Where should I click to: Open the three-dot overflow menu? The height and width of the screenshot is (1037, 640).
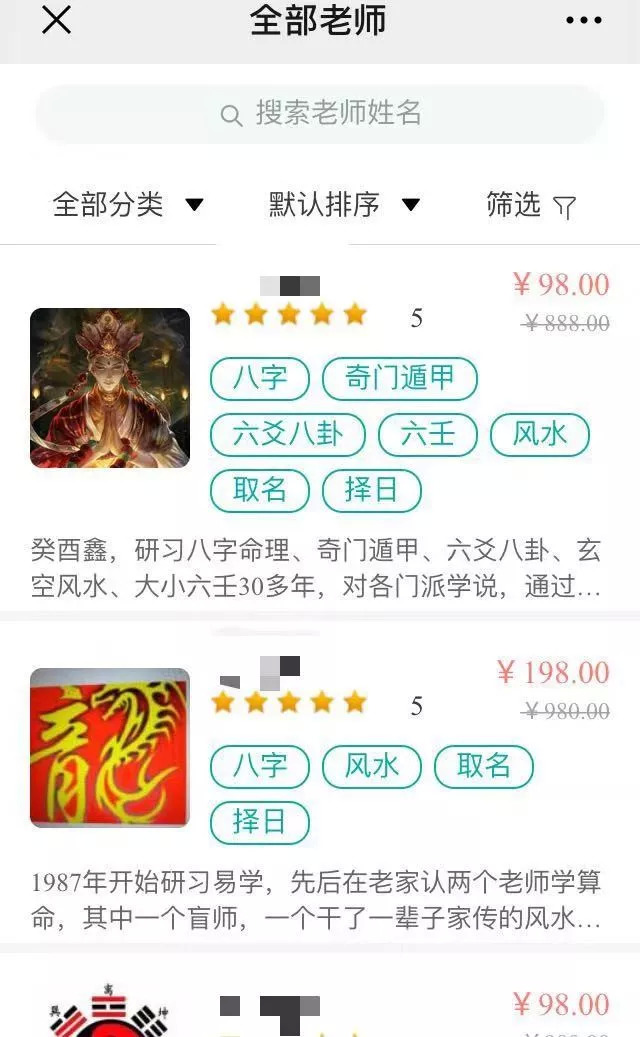583,21
